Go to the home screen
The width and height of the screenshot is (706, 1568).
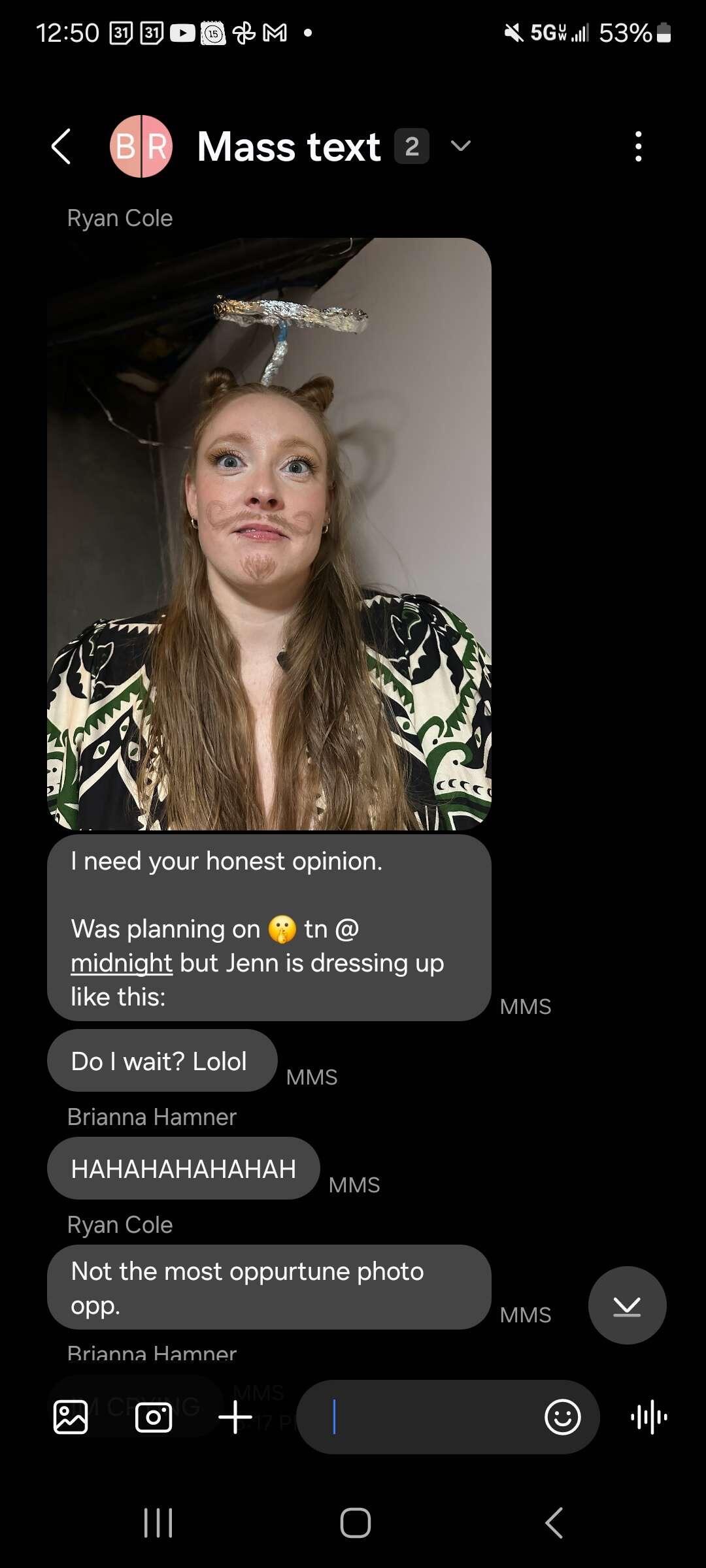tap(355, 1523)
